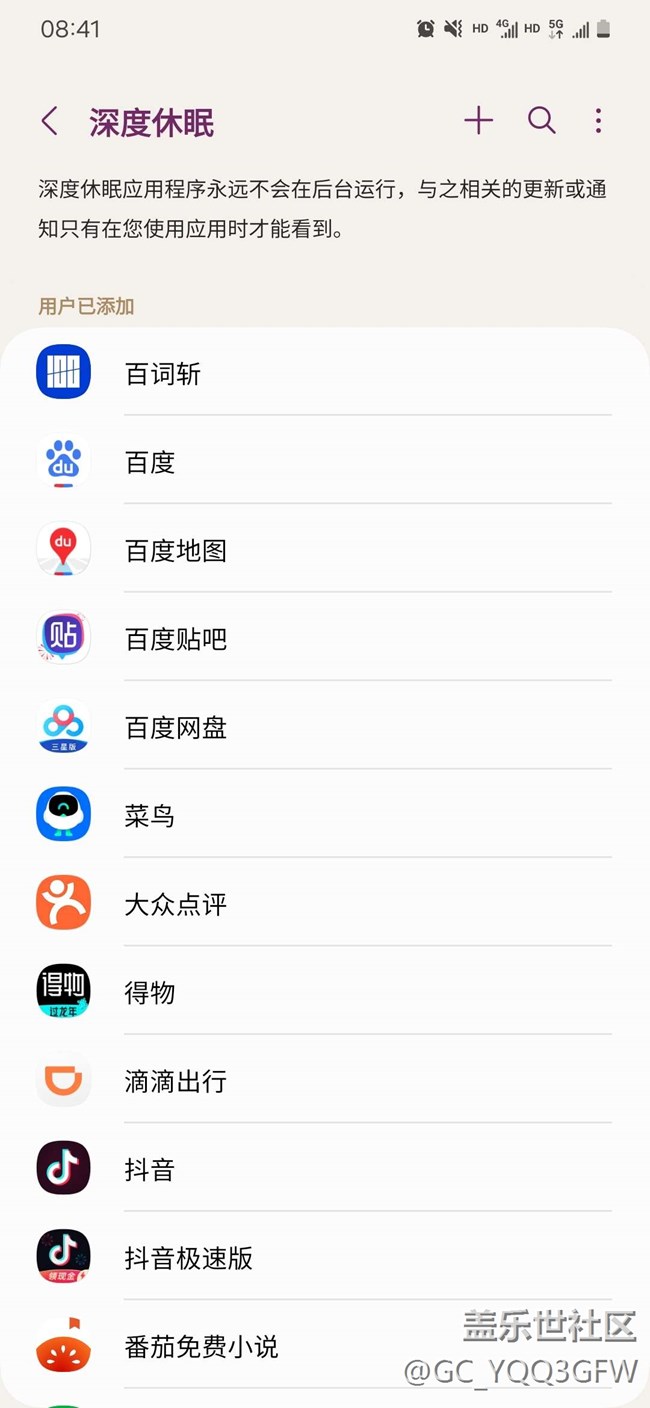This screenshot has width=650, height=1408.
Task: Tap the 百度贴吧 row
Action: pos(325,637)
